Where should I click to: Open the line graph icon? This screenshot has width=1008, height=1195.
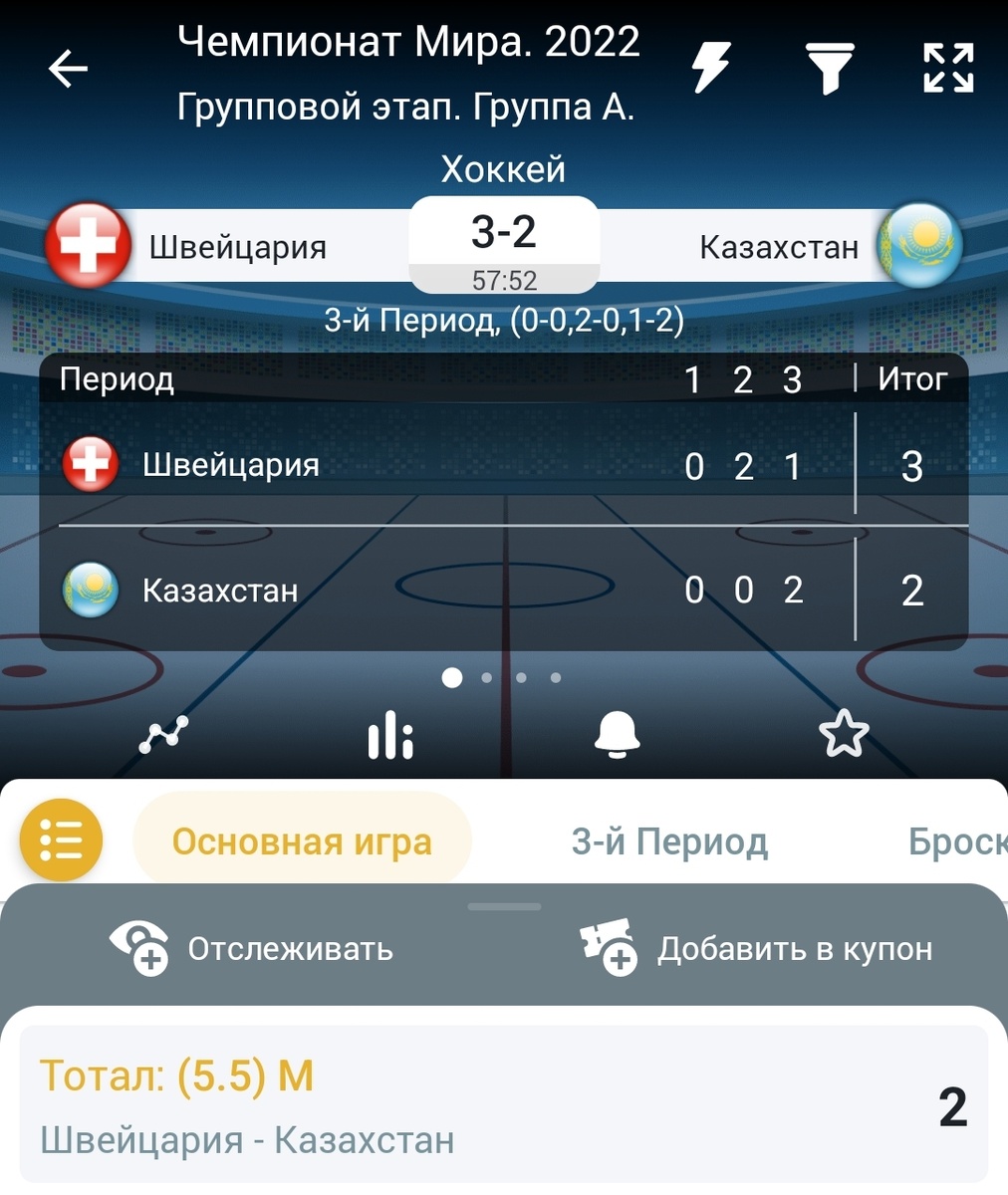163,735
